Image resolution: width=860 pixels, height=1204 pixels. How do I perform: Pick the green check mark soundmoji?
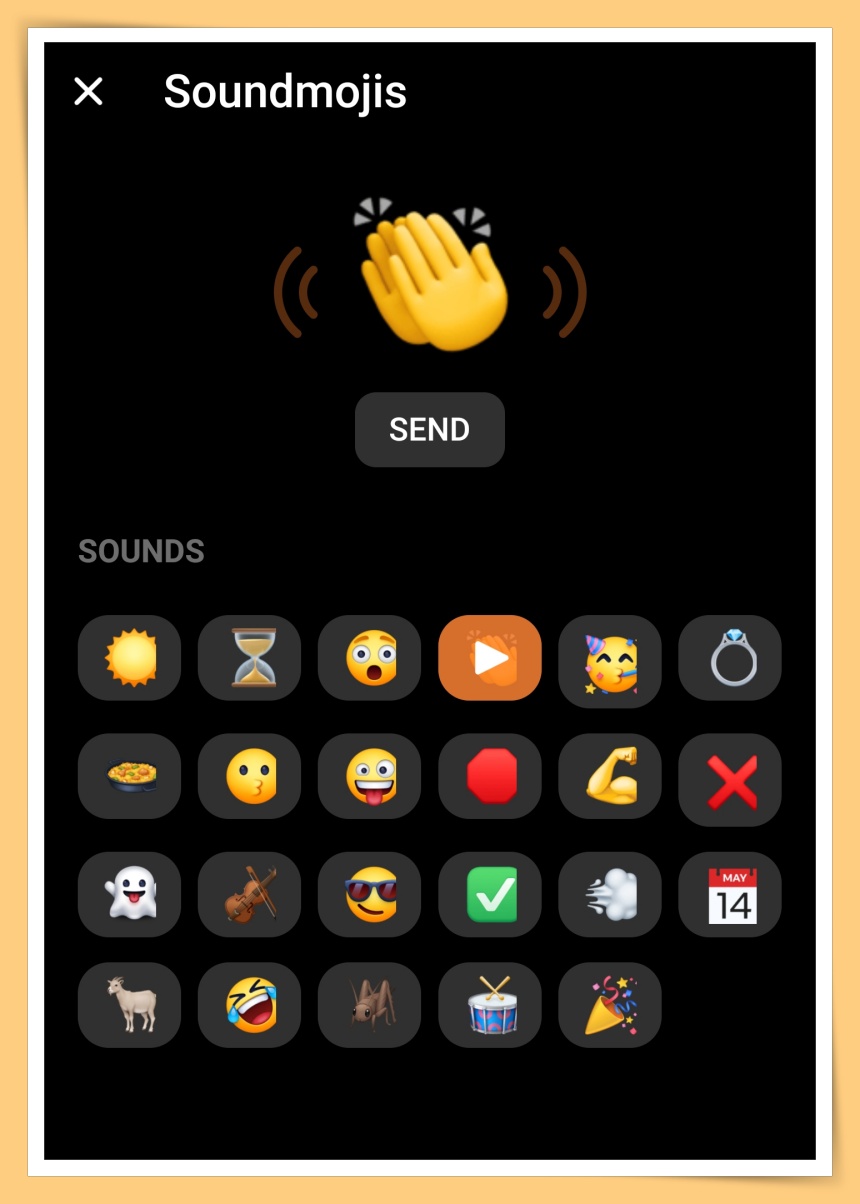[x=490, y=894]
